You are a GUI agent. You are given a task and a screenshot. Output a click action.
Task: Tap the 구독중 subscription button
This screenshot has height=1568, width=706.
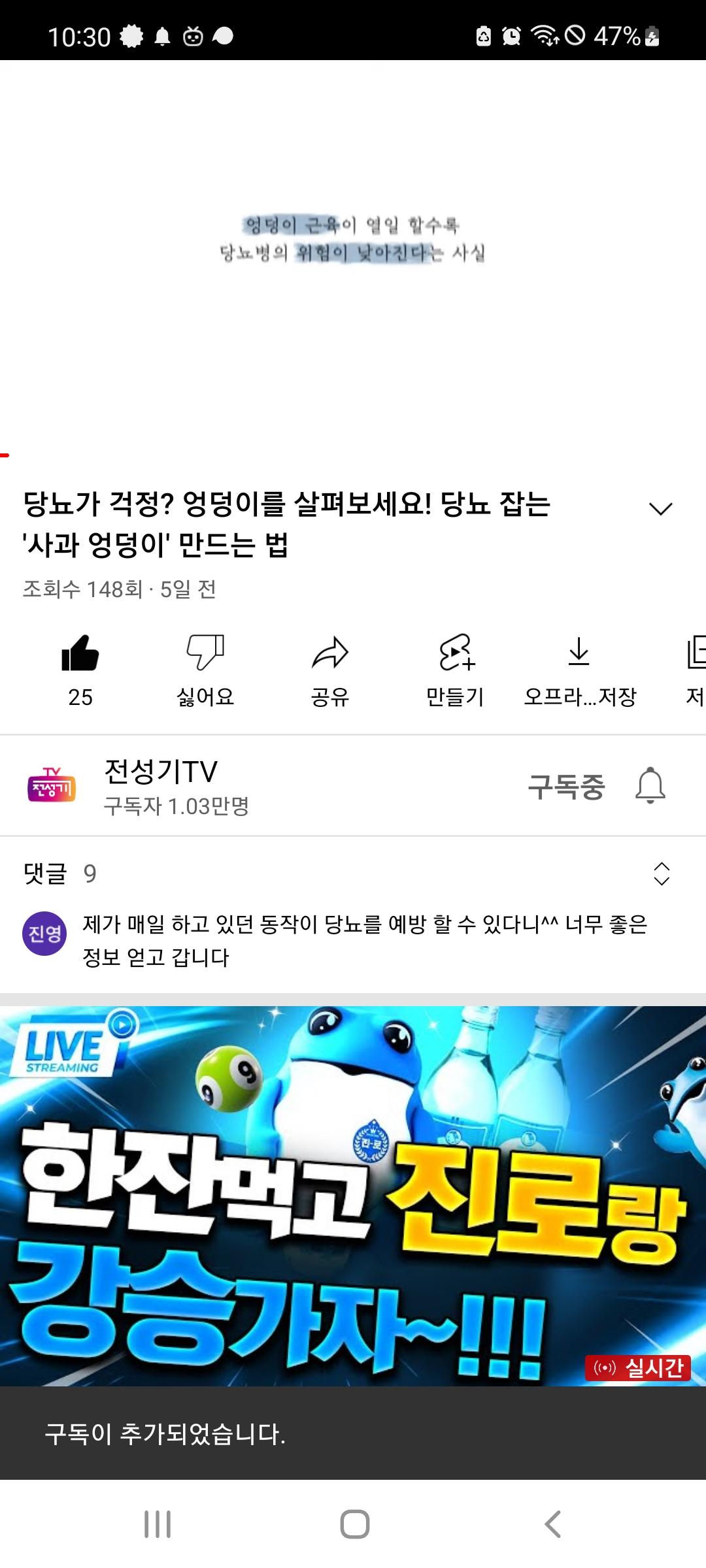pyautogui.click(x=566, y=786)
